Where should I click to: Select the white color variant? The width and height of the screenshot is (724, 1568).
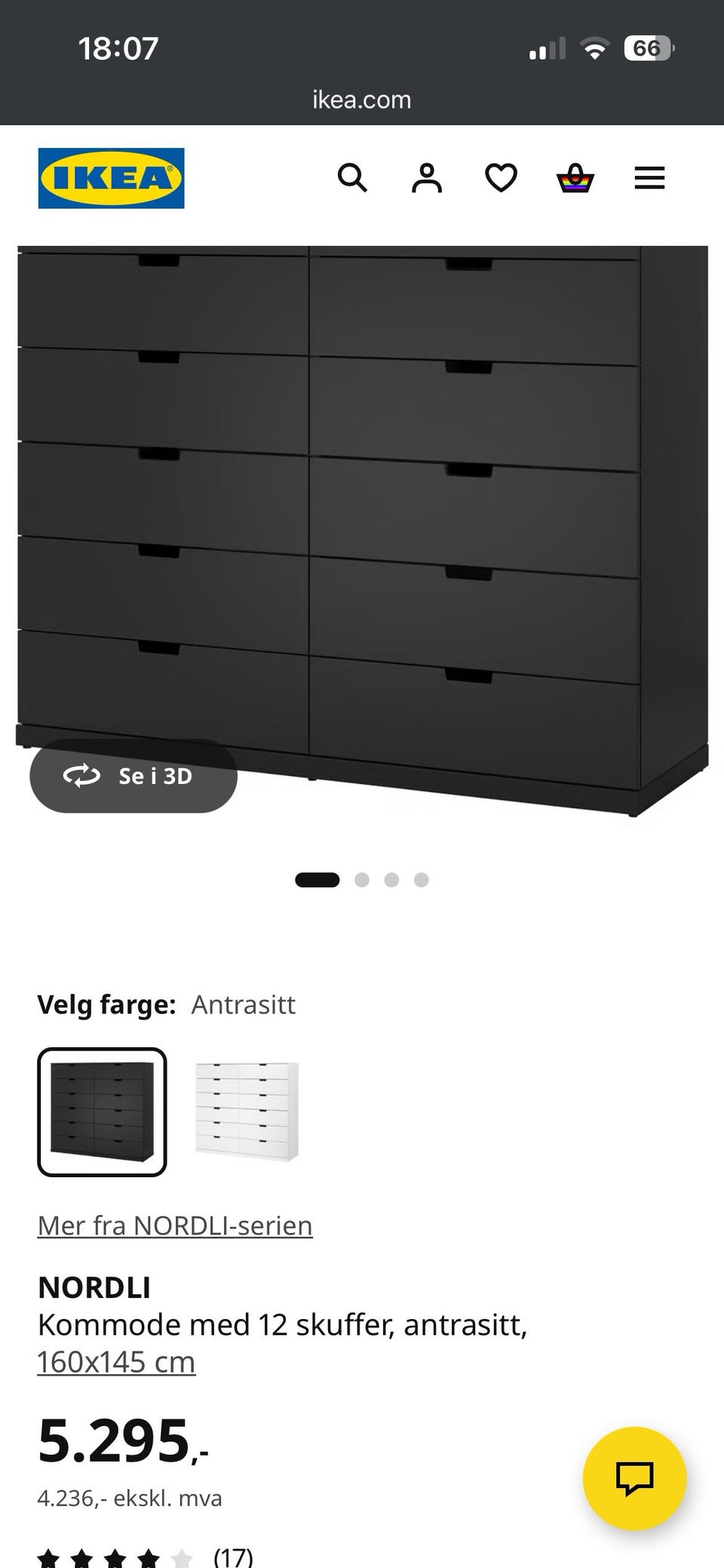pos(247,1111)
